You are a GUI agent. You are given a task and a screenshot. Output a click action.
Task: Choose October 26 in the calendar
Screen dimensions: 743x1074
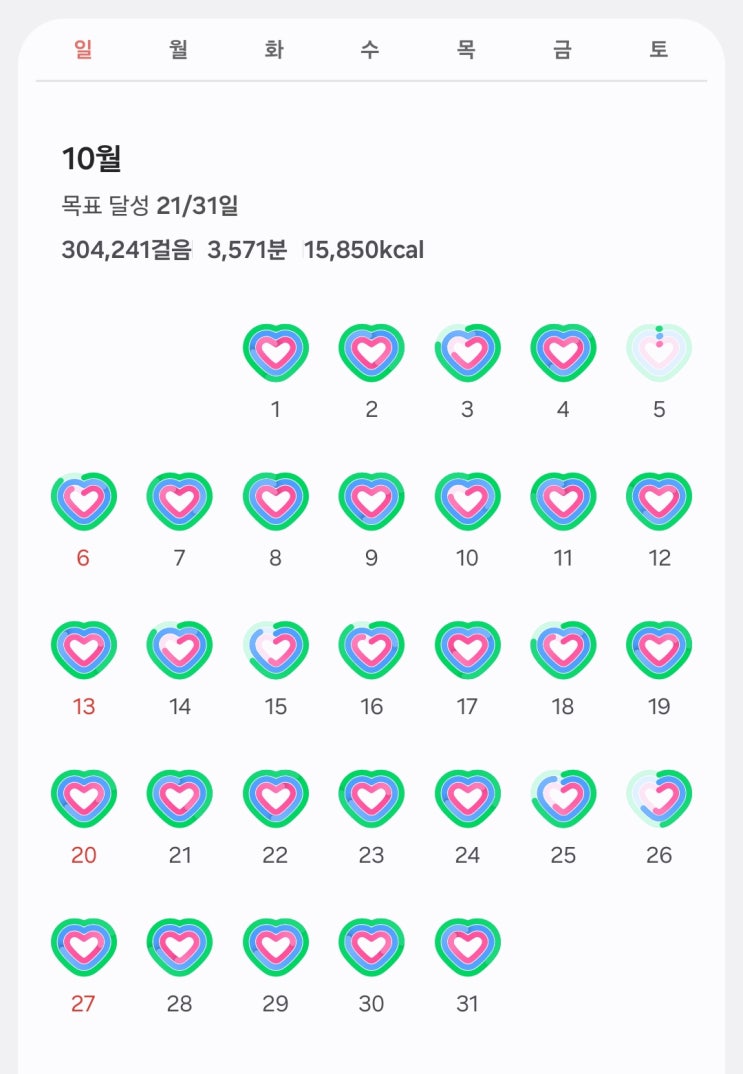coord(659,800)
